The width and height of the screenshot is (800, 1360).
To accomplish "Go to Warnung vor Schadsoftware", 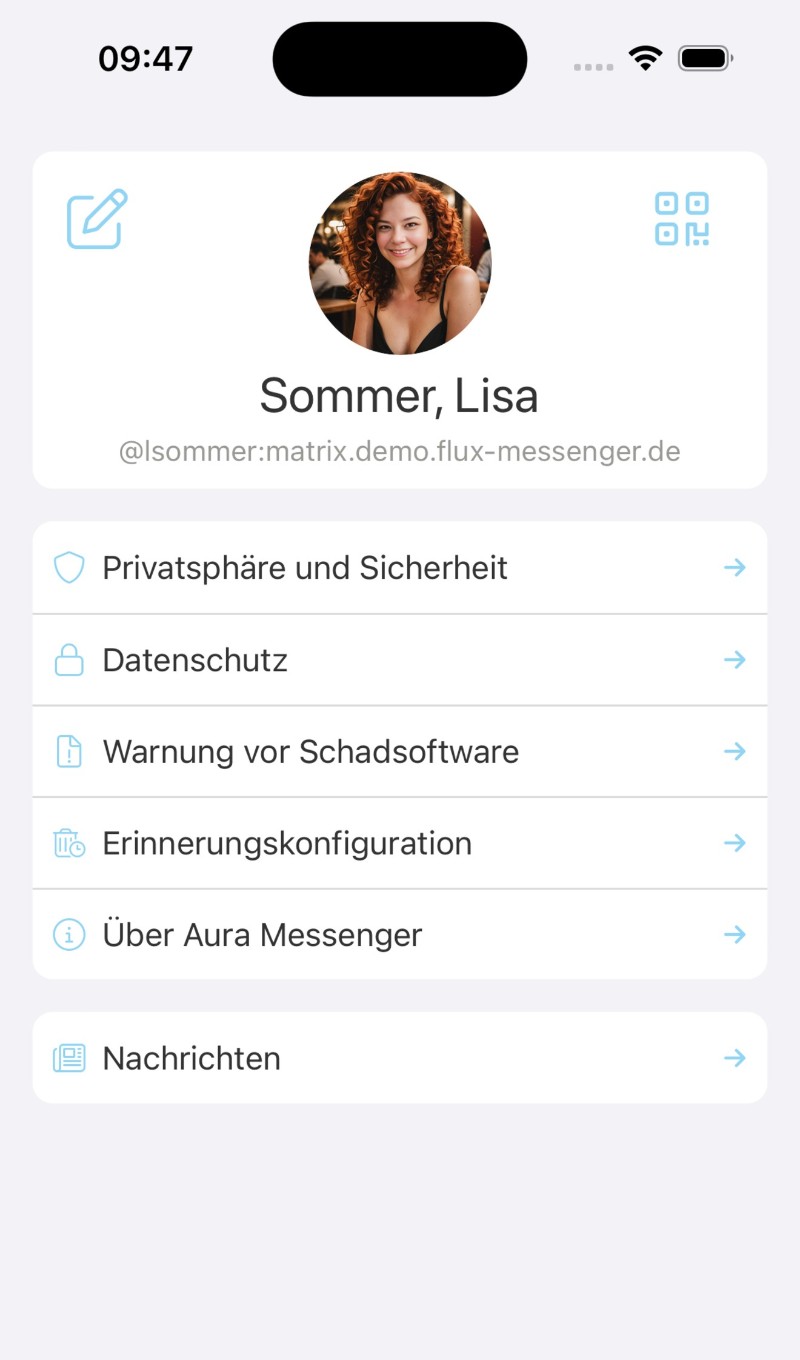I will pos(400,752).
